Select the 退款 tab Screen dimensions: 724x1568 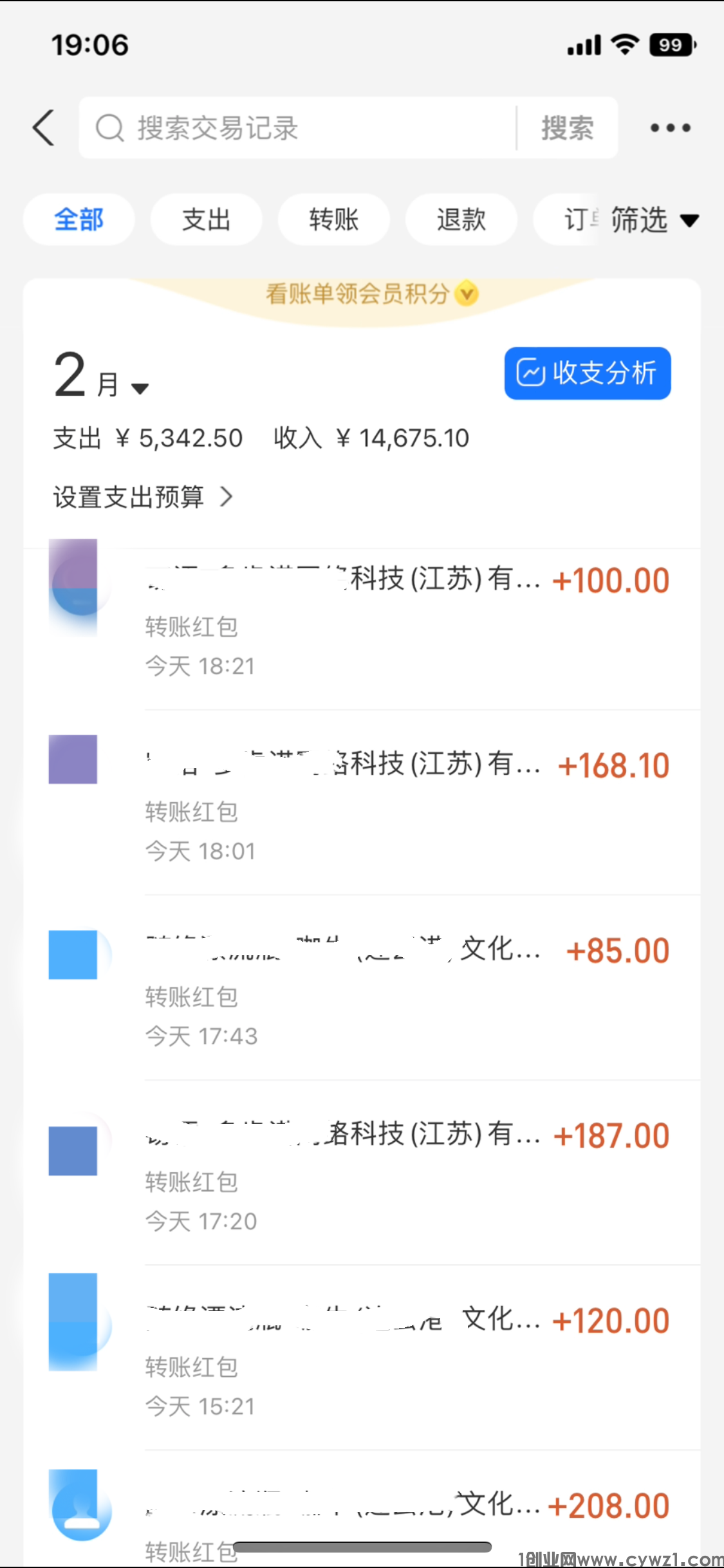point(461,219)
